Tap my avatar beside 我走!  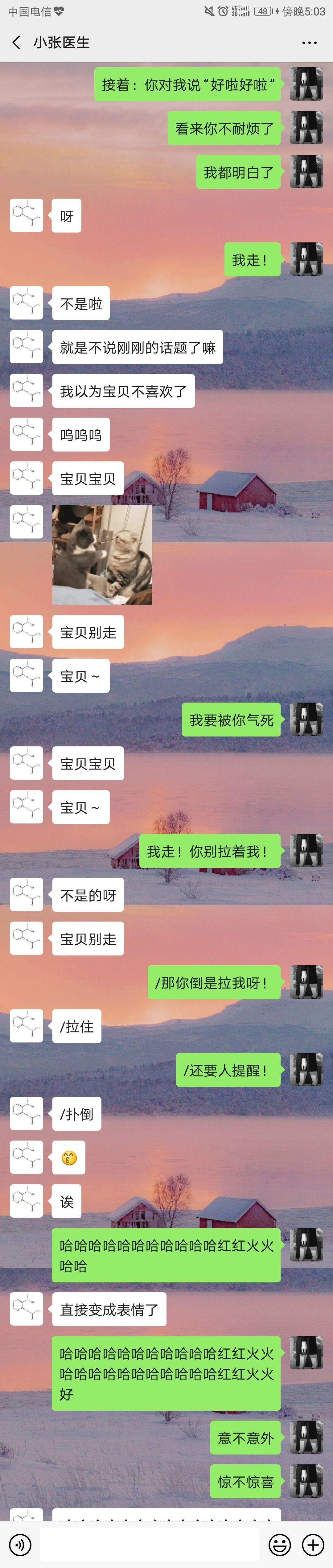[x=306, y=259]
